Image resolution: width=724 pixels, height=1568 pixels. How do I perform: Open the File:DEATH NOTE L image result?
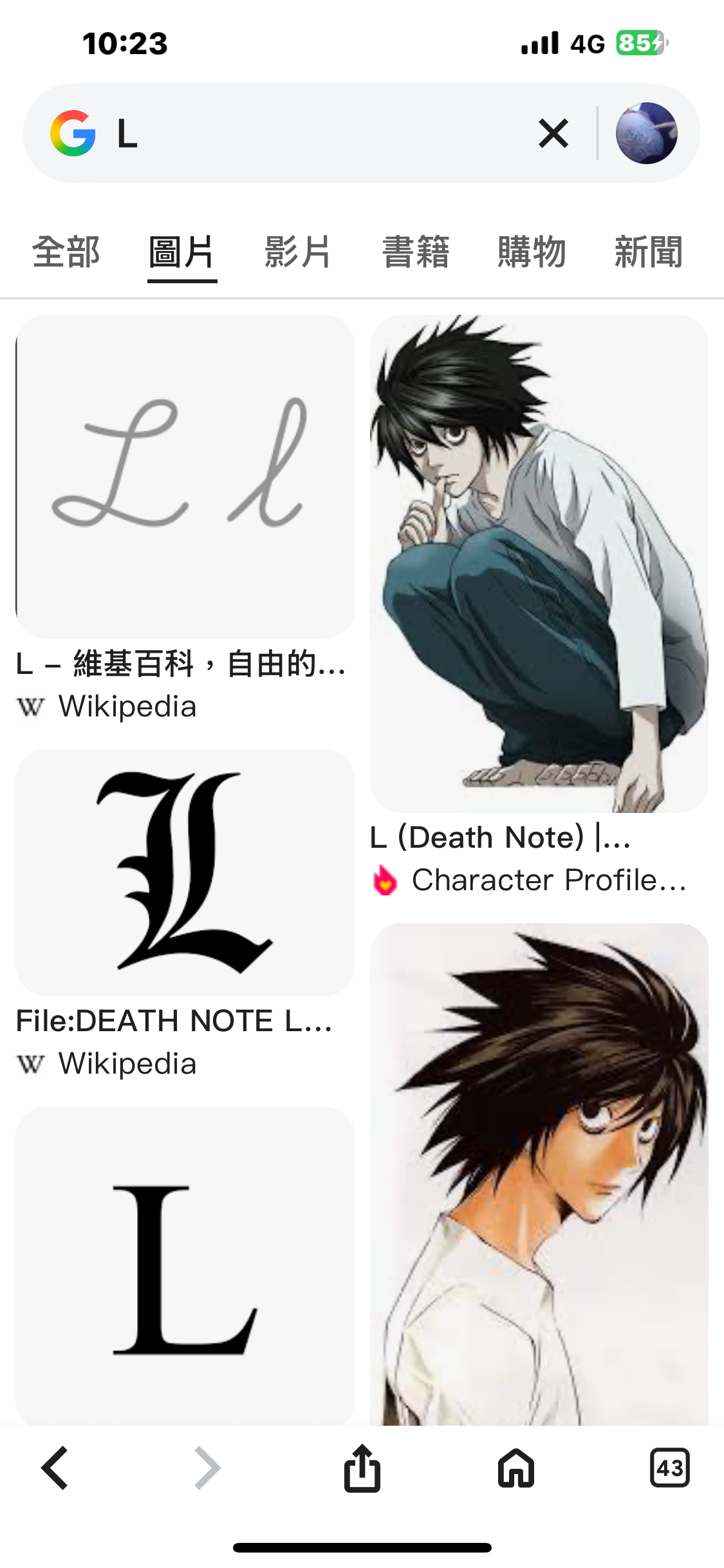pyautogui.click(x=185, y=872)
